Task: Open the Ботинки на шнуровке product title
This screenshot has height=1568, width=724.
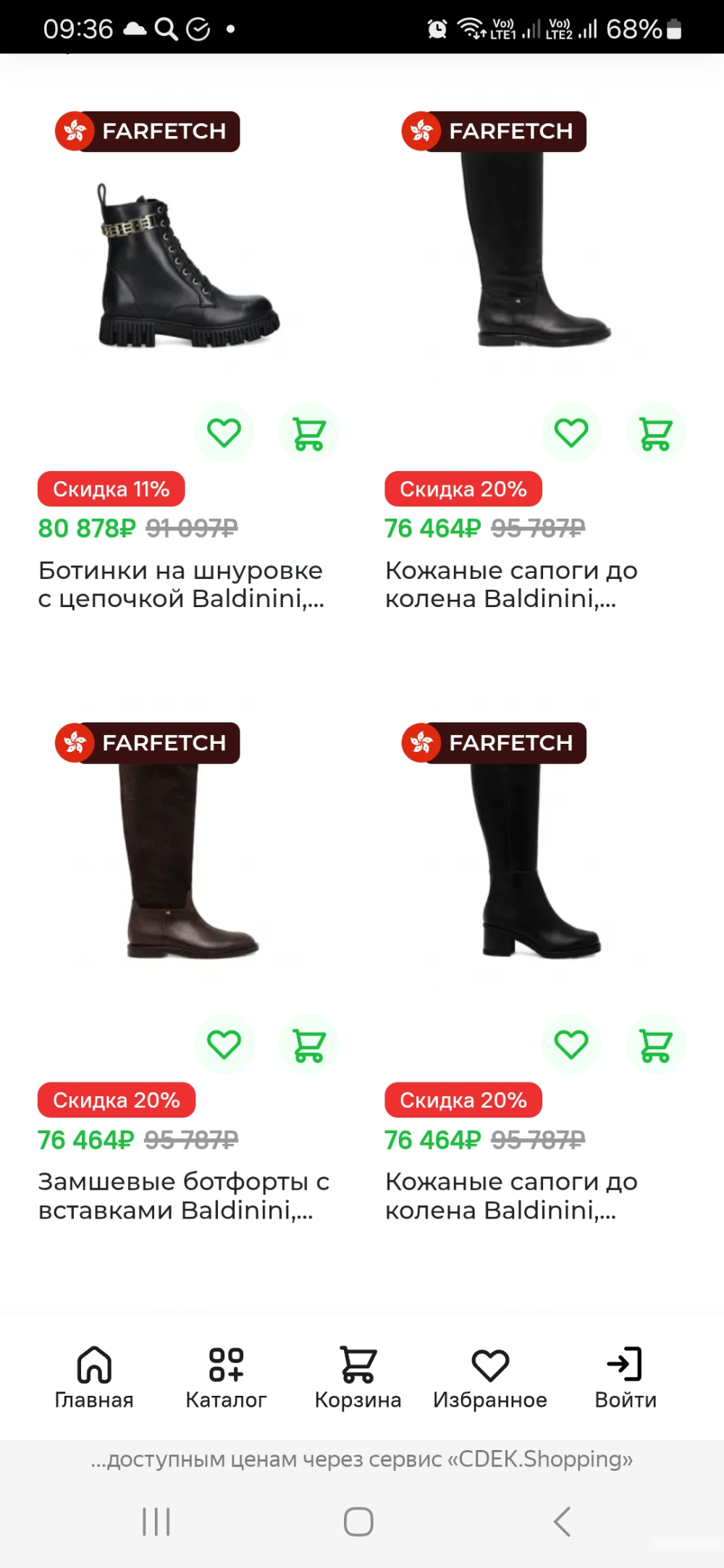Action: [181, 584]
